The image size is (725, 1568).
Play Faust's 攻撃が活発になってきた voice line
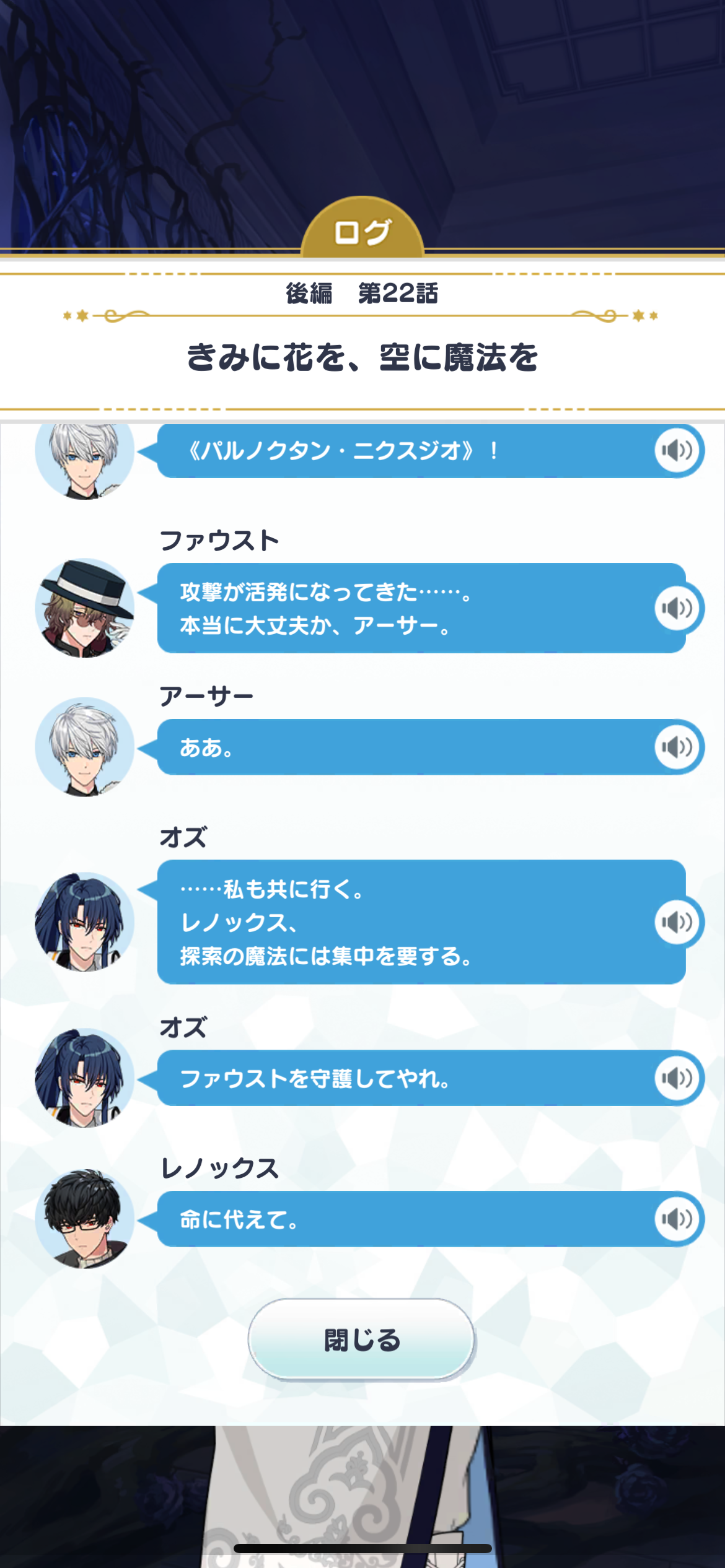(x=677, y=608)
